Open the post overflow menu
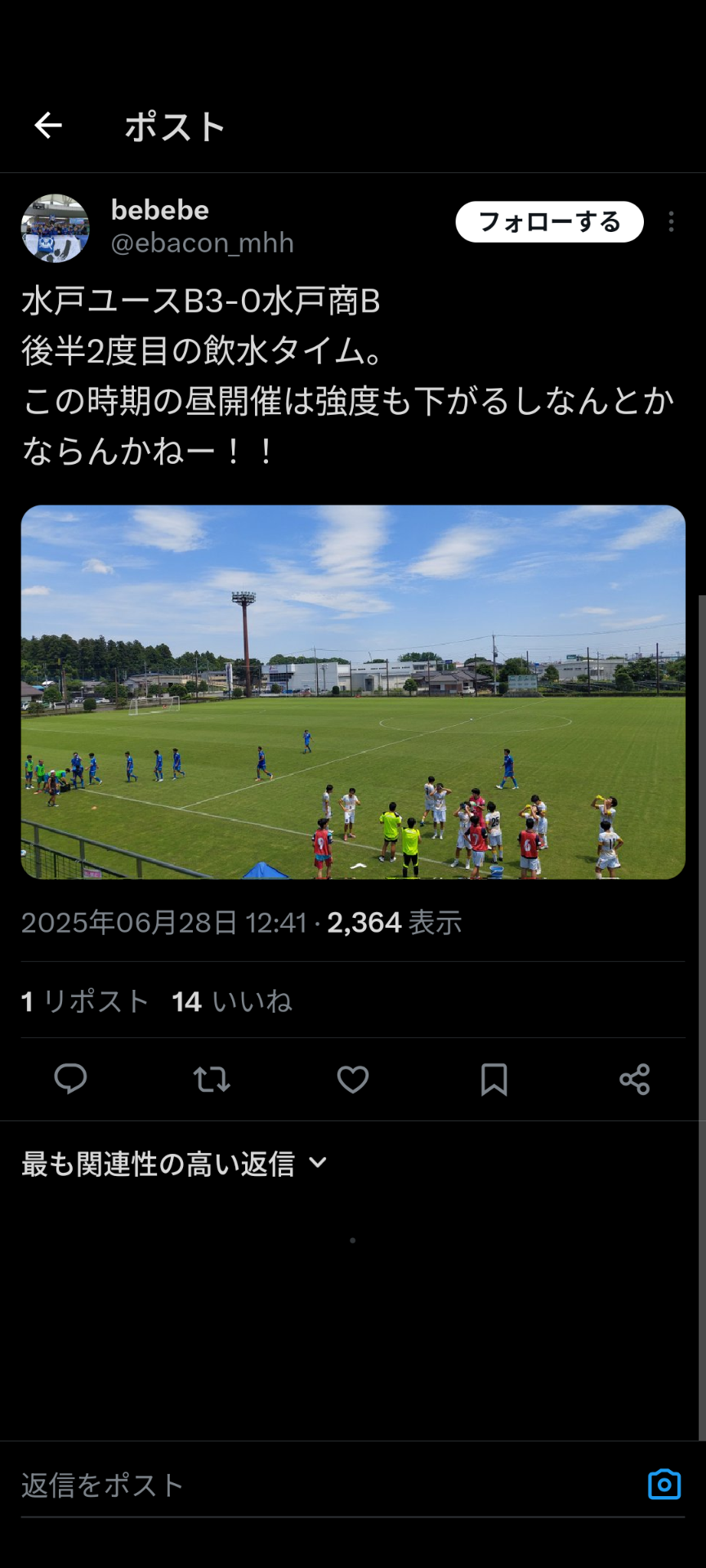706x1568 pixels. click(x=671, y=222)
